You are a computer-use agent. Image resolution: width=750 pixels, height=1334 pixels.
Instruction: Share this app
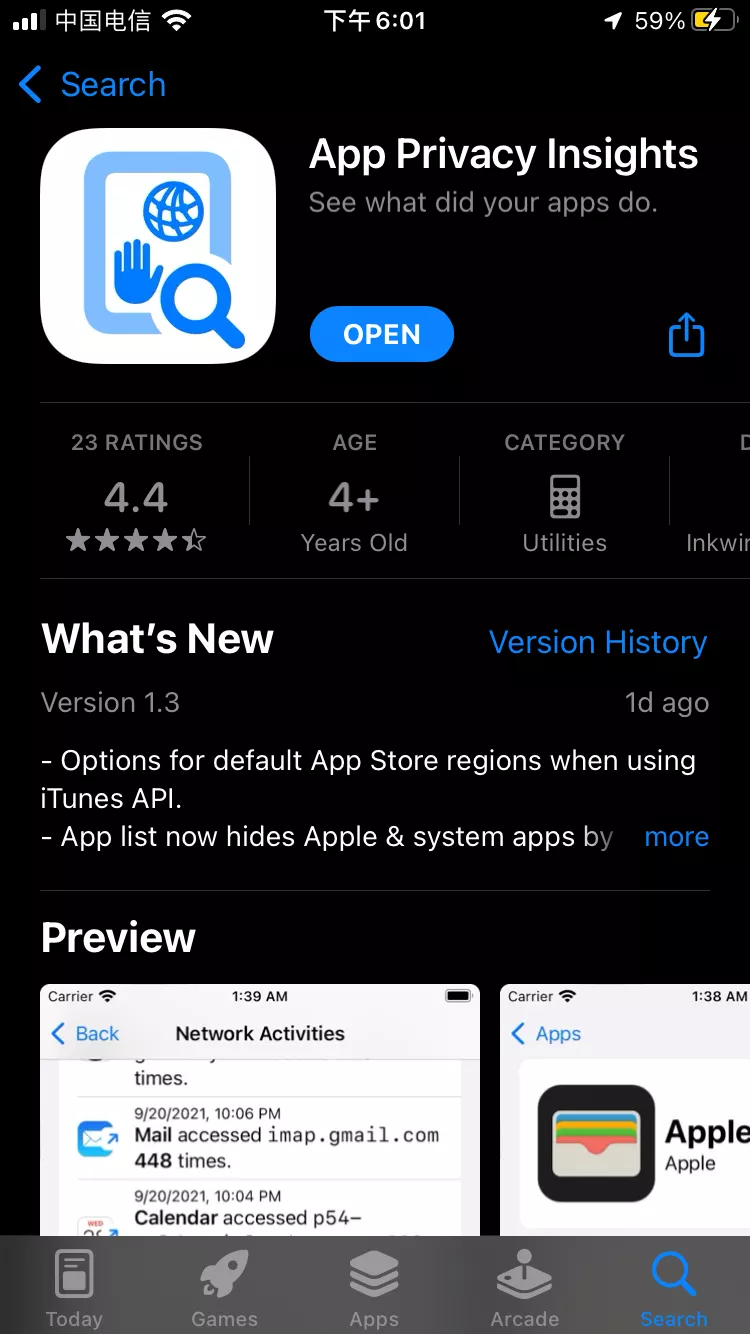686,334
